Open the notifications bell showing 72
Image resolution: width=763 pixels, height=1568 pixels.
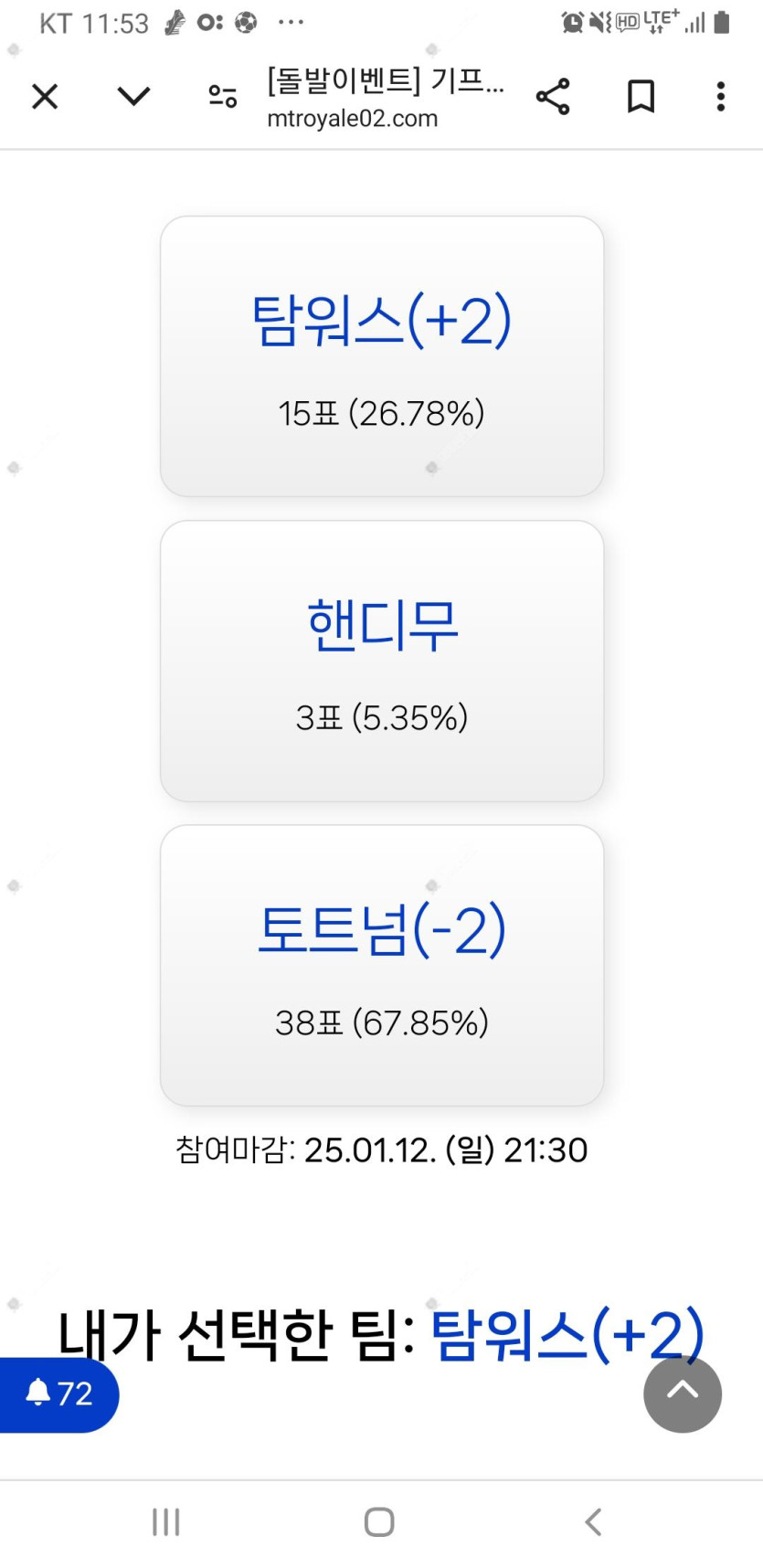click(x=58, y=1394)
